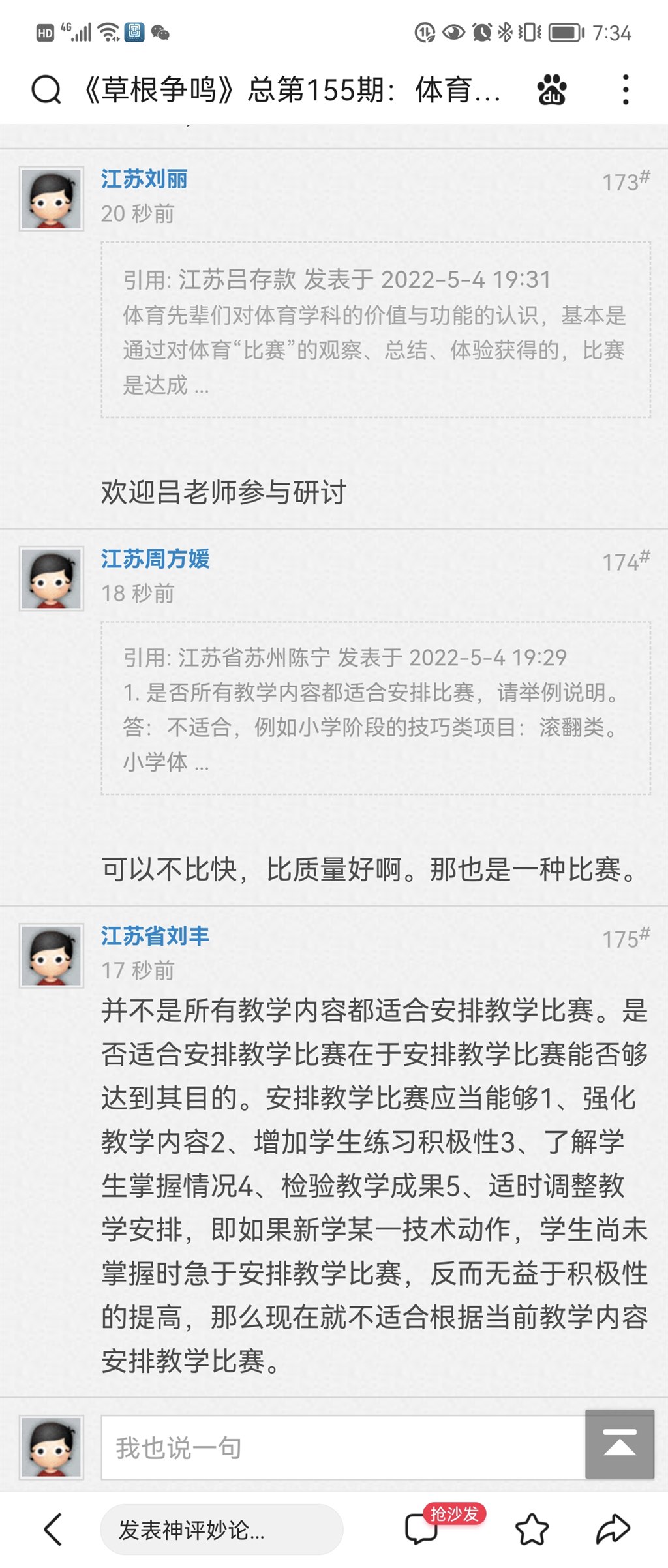The image size is (668, 1568).
Task: Tap the search icon in the top bar
Action: click(46, 89)
